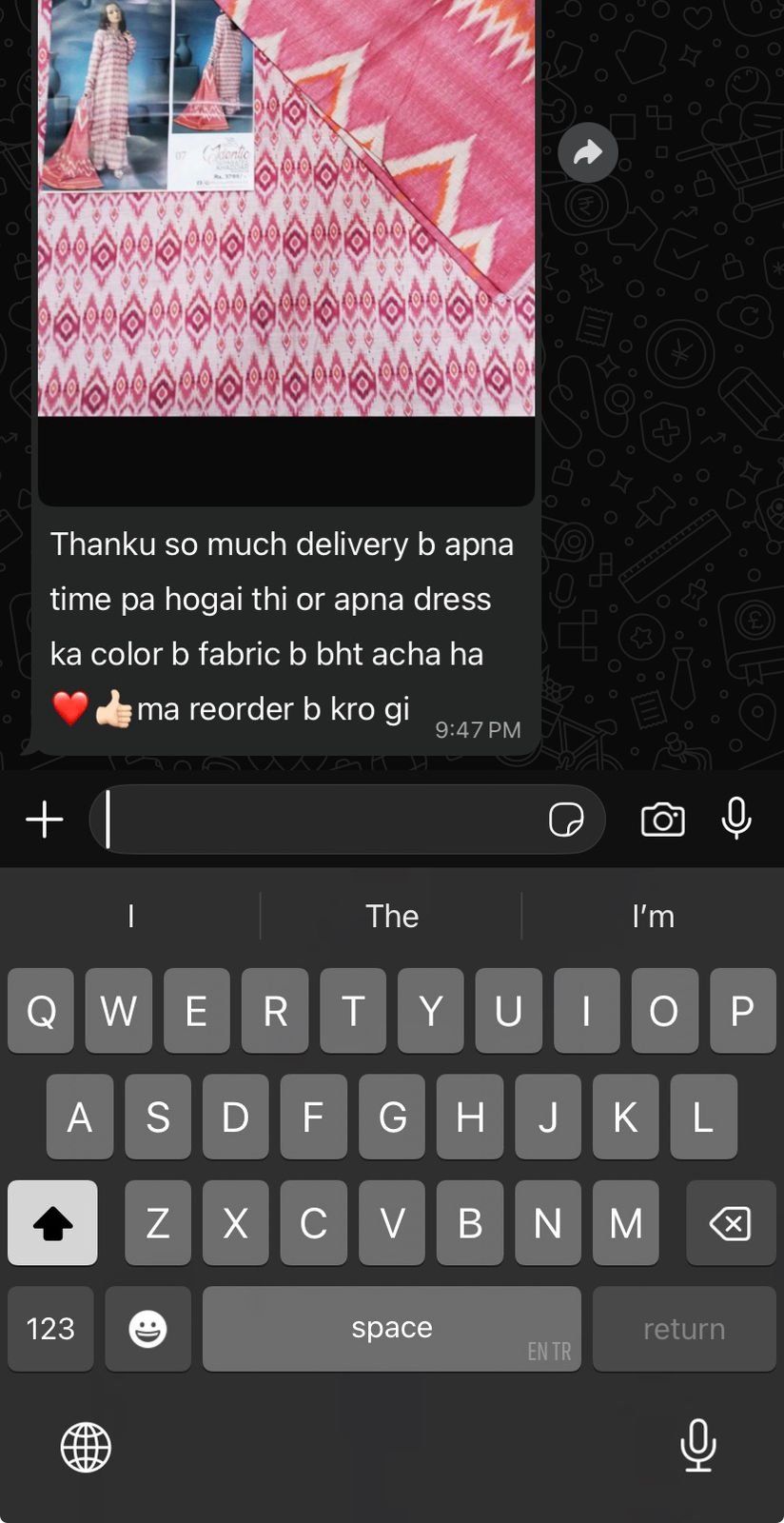Focus the message text field

[x=314, y=820]
